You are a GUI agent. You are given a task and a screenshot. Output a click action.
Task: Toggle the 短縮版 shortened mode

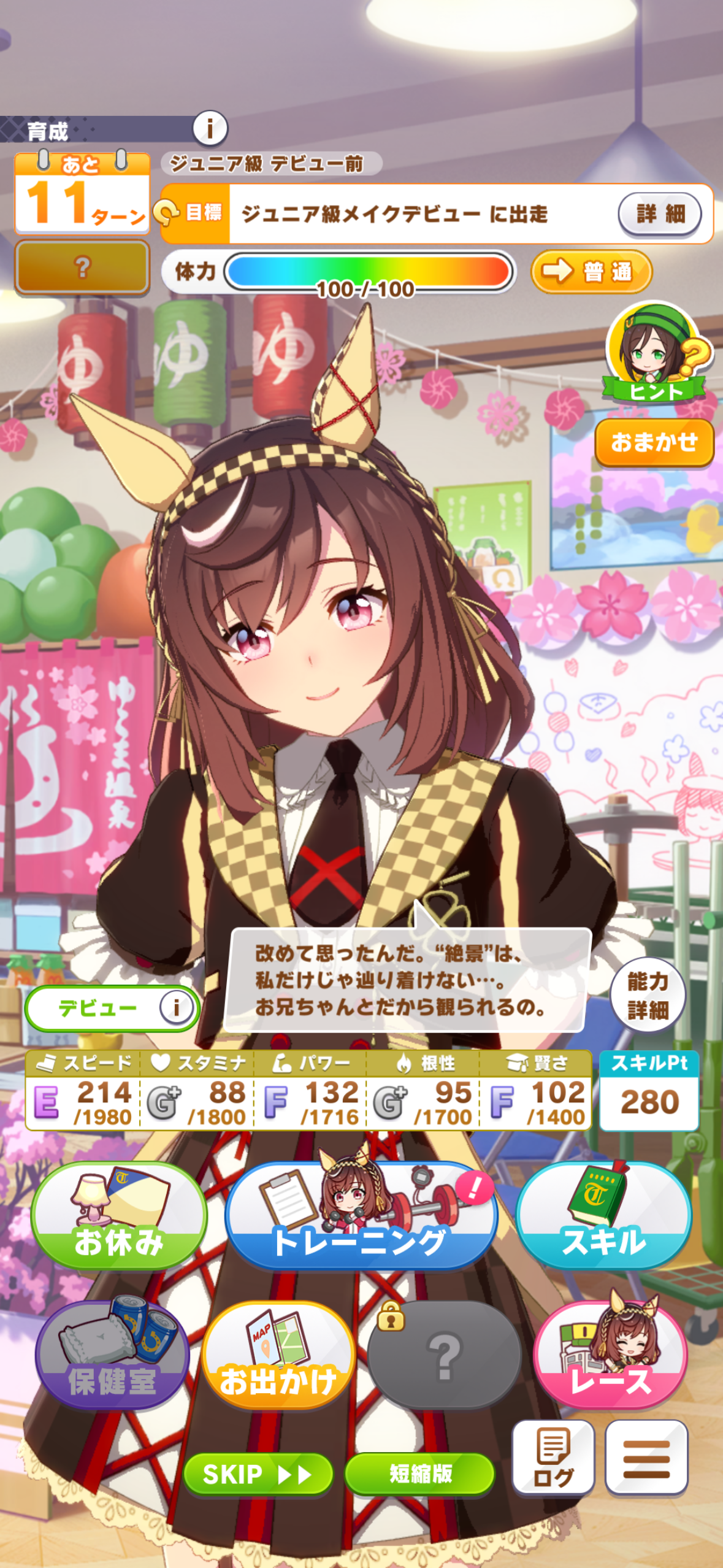point(420,1474)
